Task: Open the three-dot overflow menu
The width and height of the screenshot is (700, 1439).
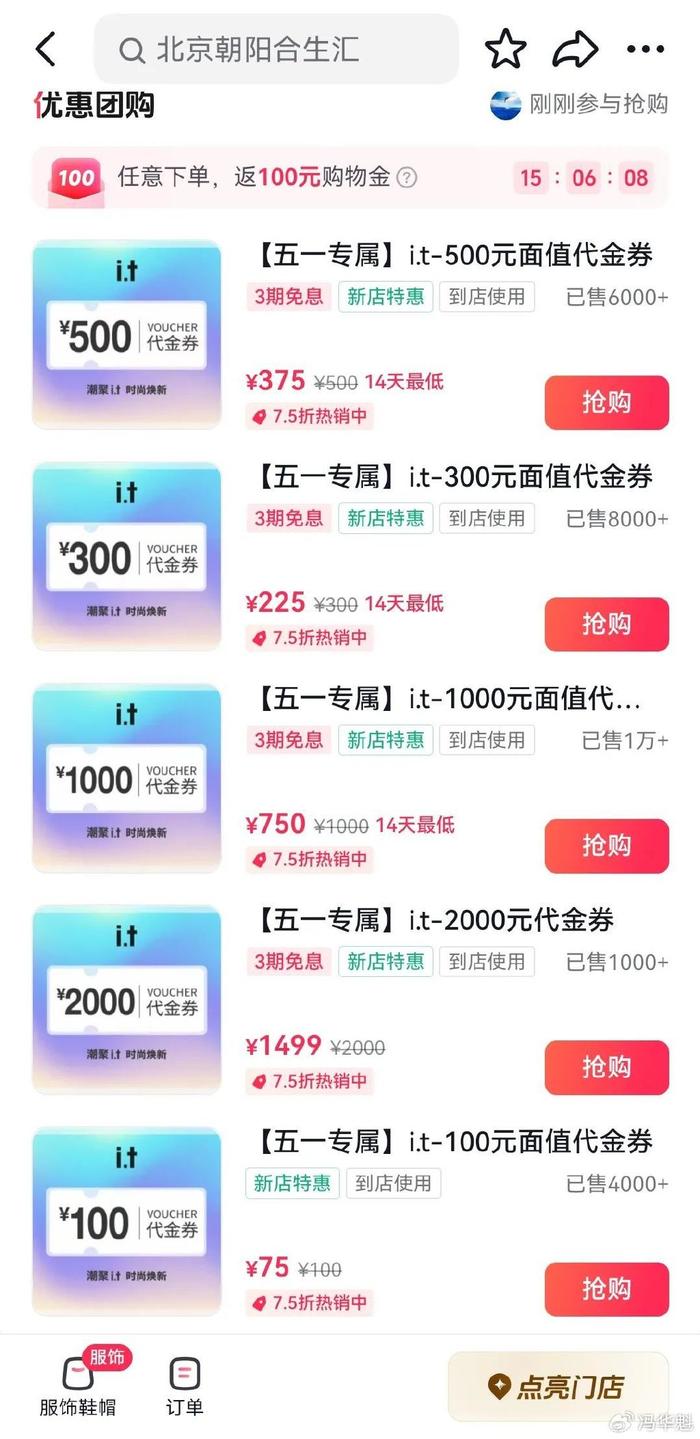Action: click(645, 49)
